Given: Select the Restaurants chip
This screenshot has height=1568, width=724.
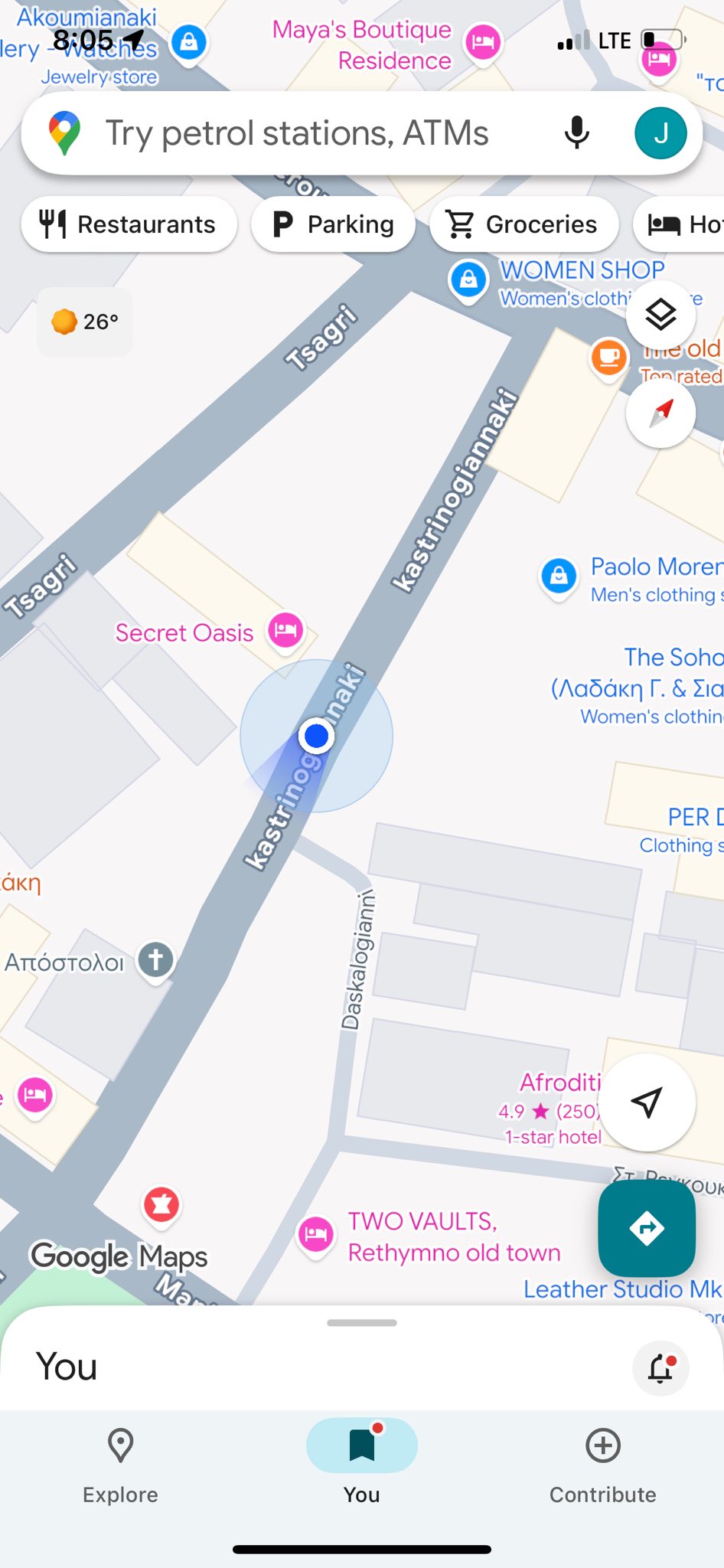Looking at the screenshot, I should (x=129, y=224).
